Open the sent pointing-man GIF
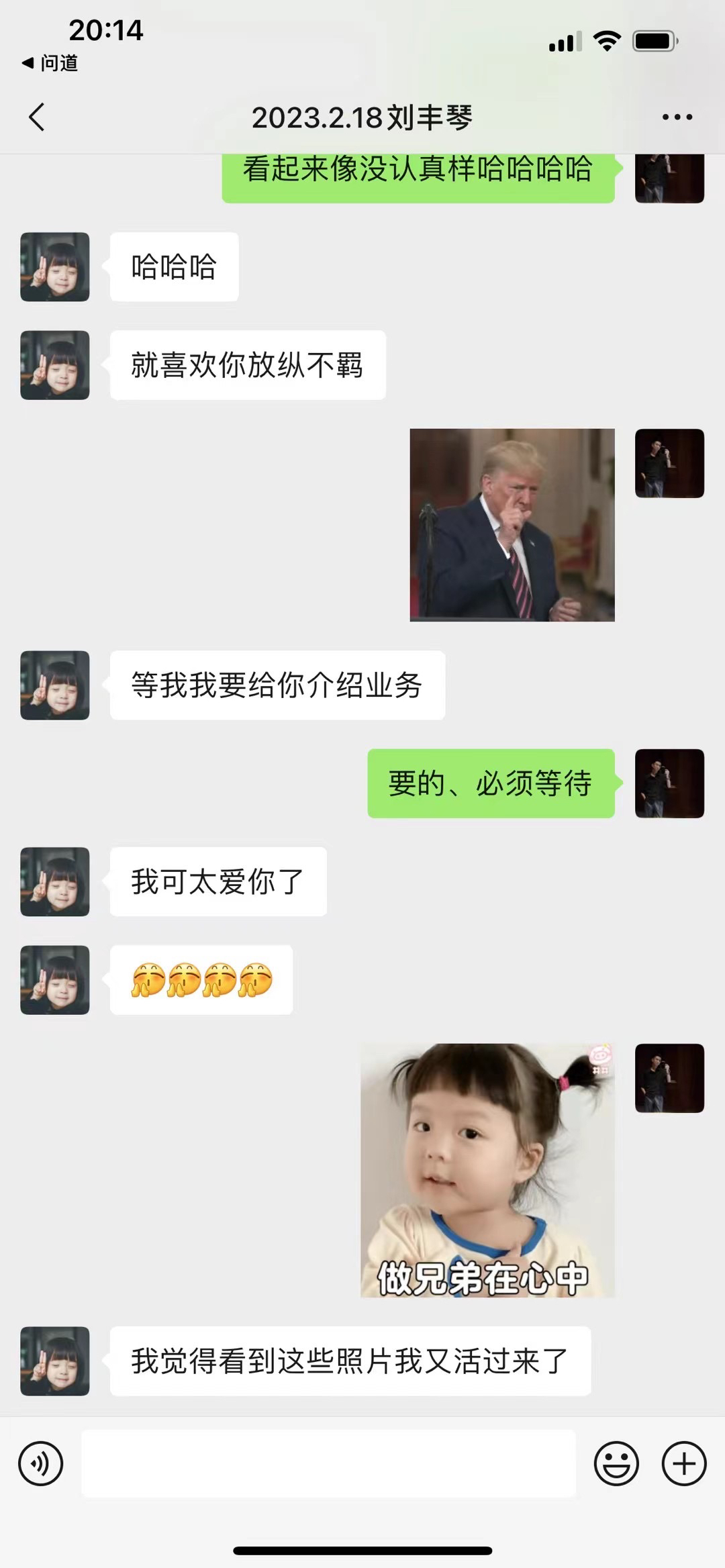Viewport: 725px width, 1568px height. tap(512, 525)
